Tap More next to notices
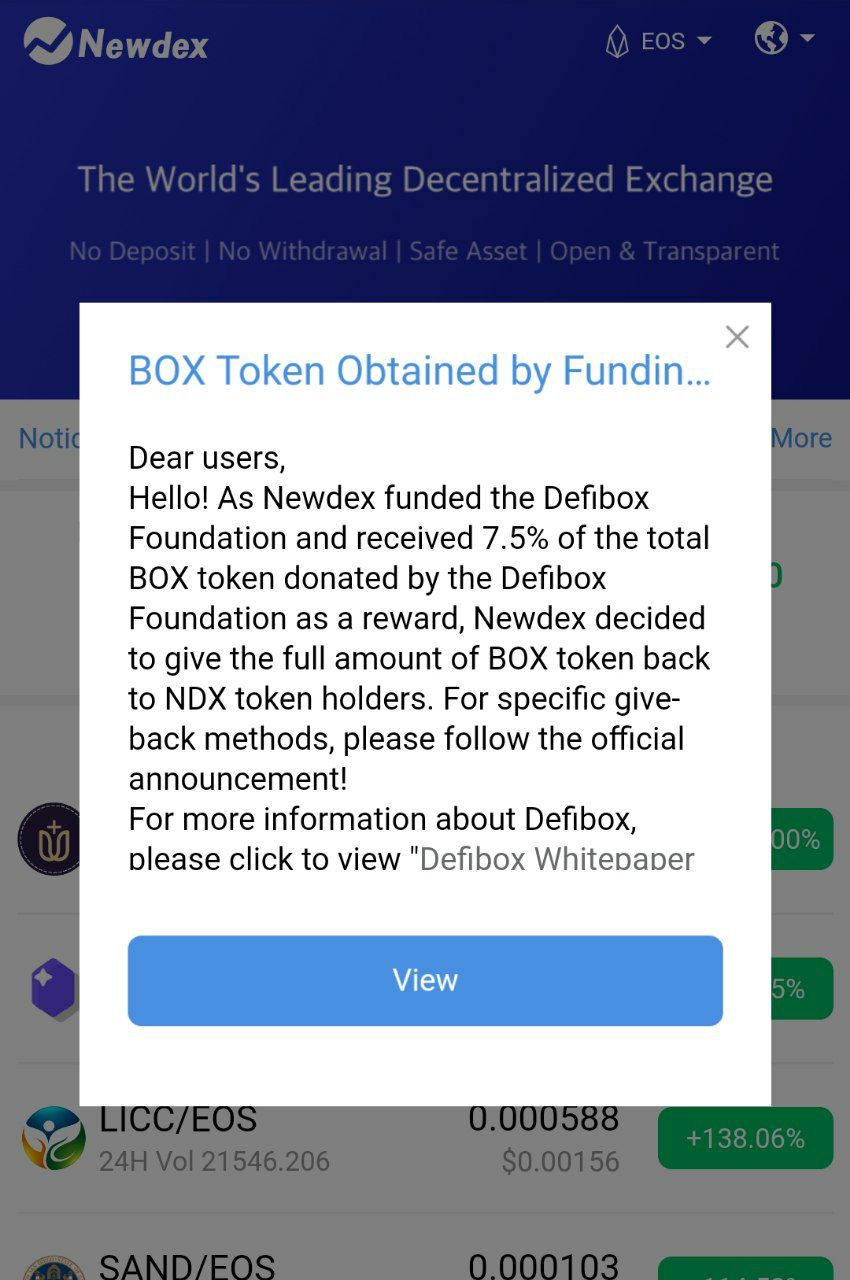Viewport: 850px width, 1280px height. 801,438
